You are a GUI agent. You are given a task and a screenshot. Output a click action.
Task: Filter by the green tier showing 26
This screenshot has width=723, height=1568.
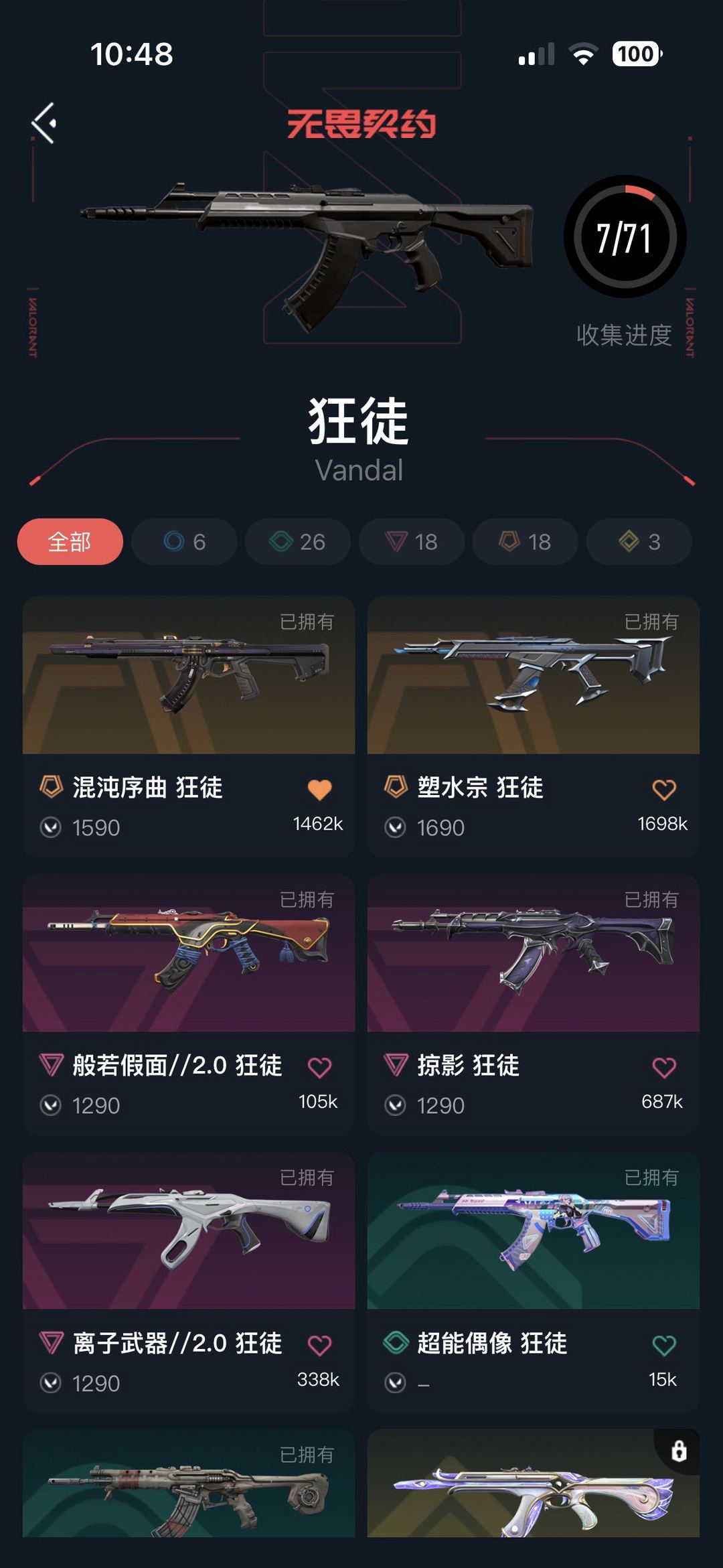[298, 541]
